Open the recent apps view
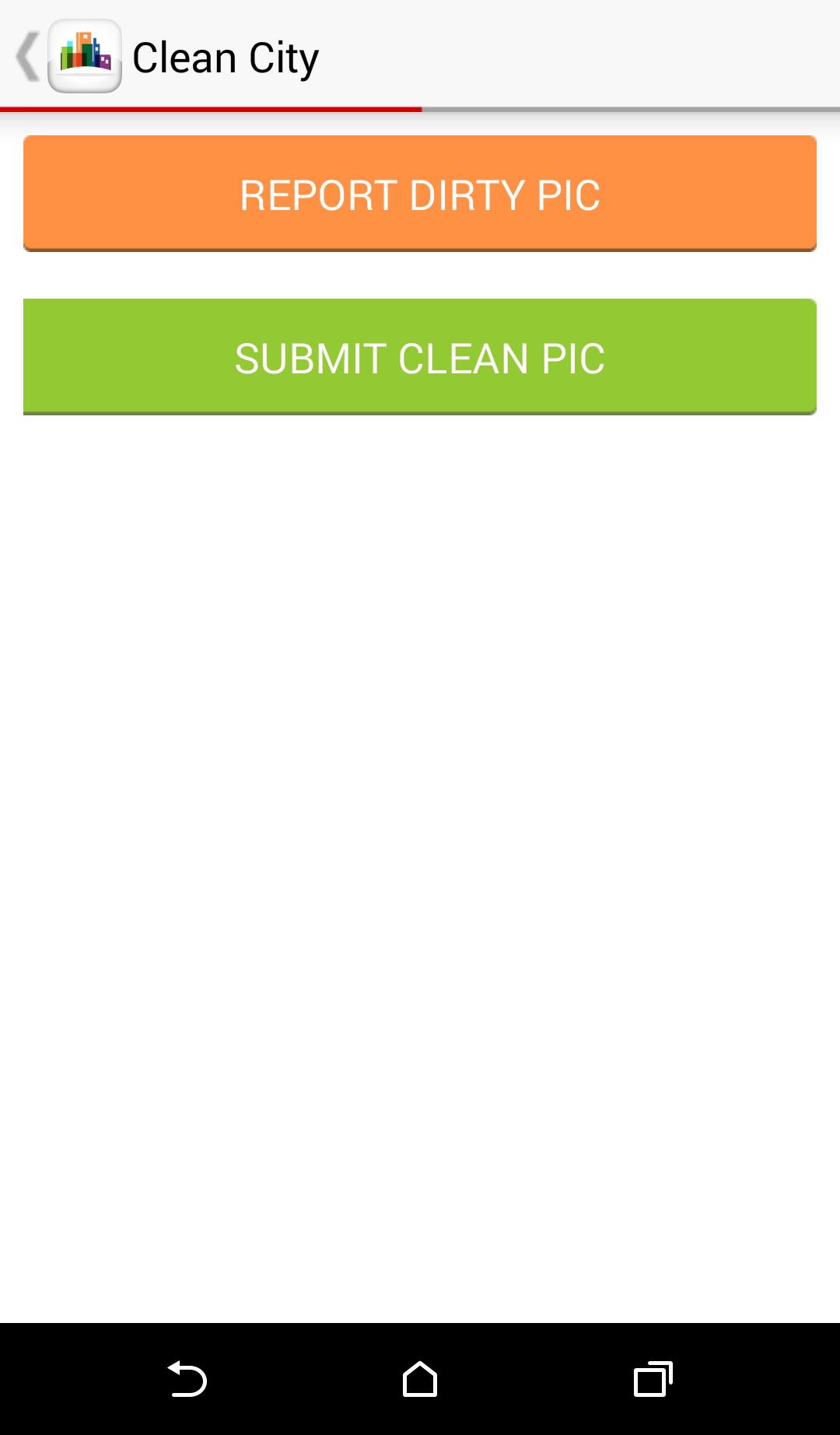 pyautogui.click(x=653, y=1379)
